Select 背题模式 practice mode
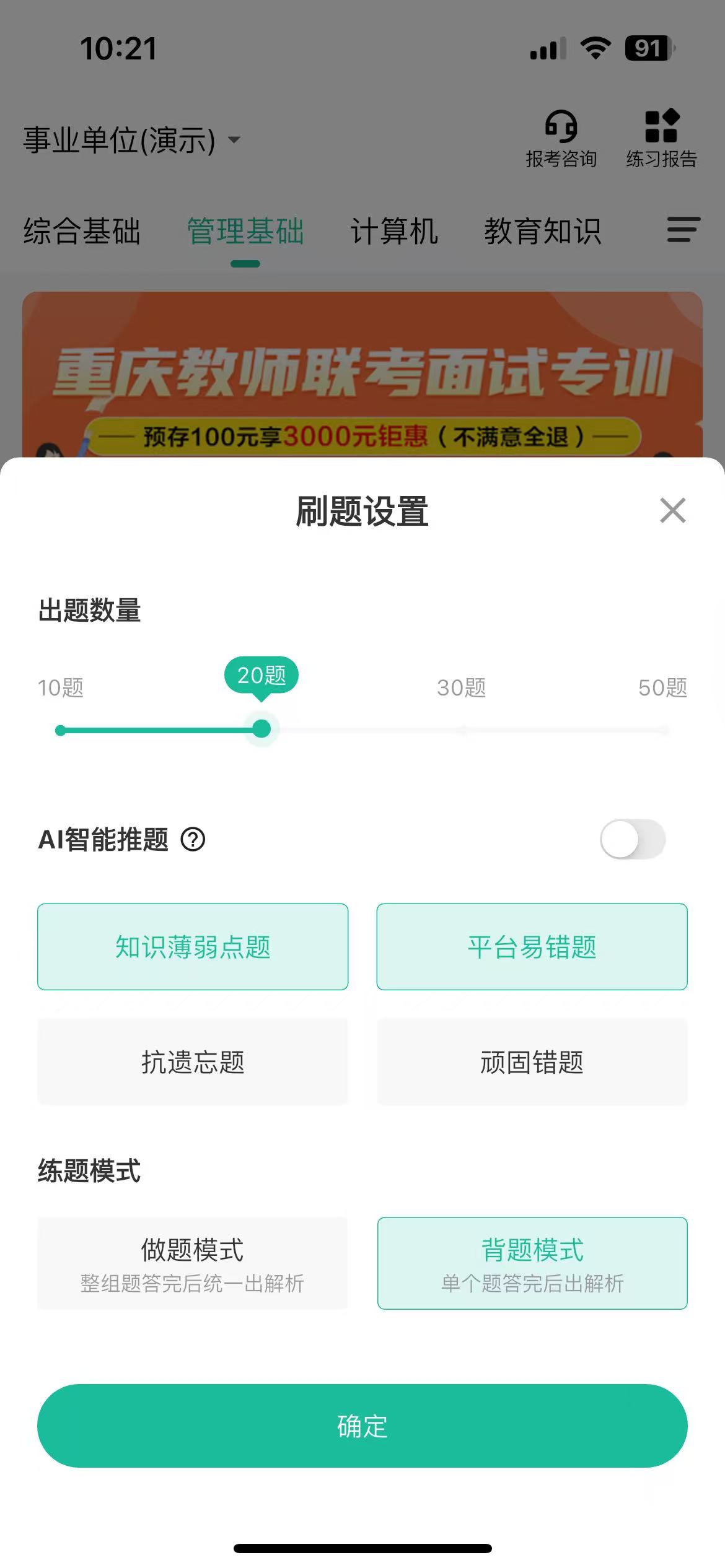725x1568 pixels. [x=532, y=1263]
